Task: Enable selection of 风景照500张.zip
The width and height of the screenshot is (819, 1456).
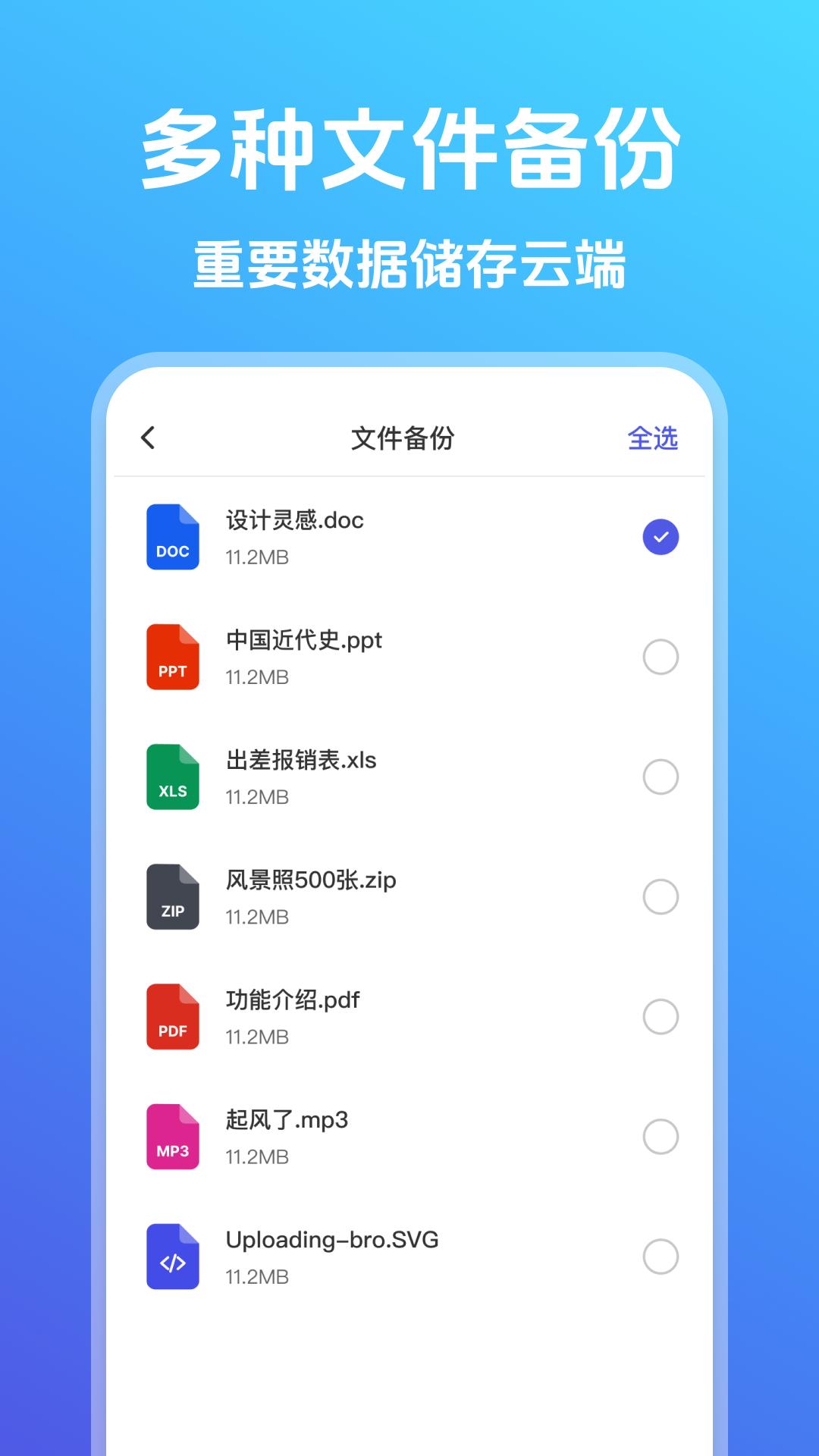Action: [x=661, y=896]
